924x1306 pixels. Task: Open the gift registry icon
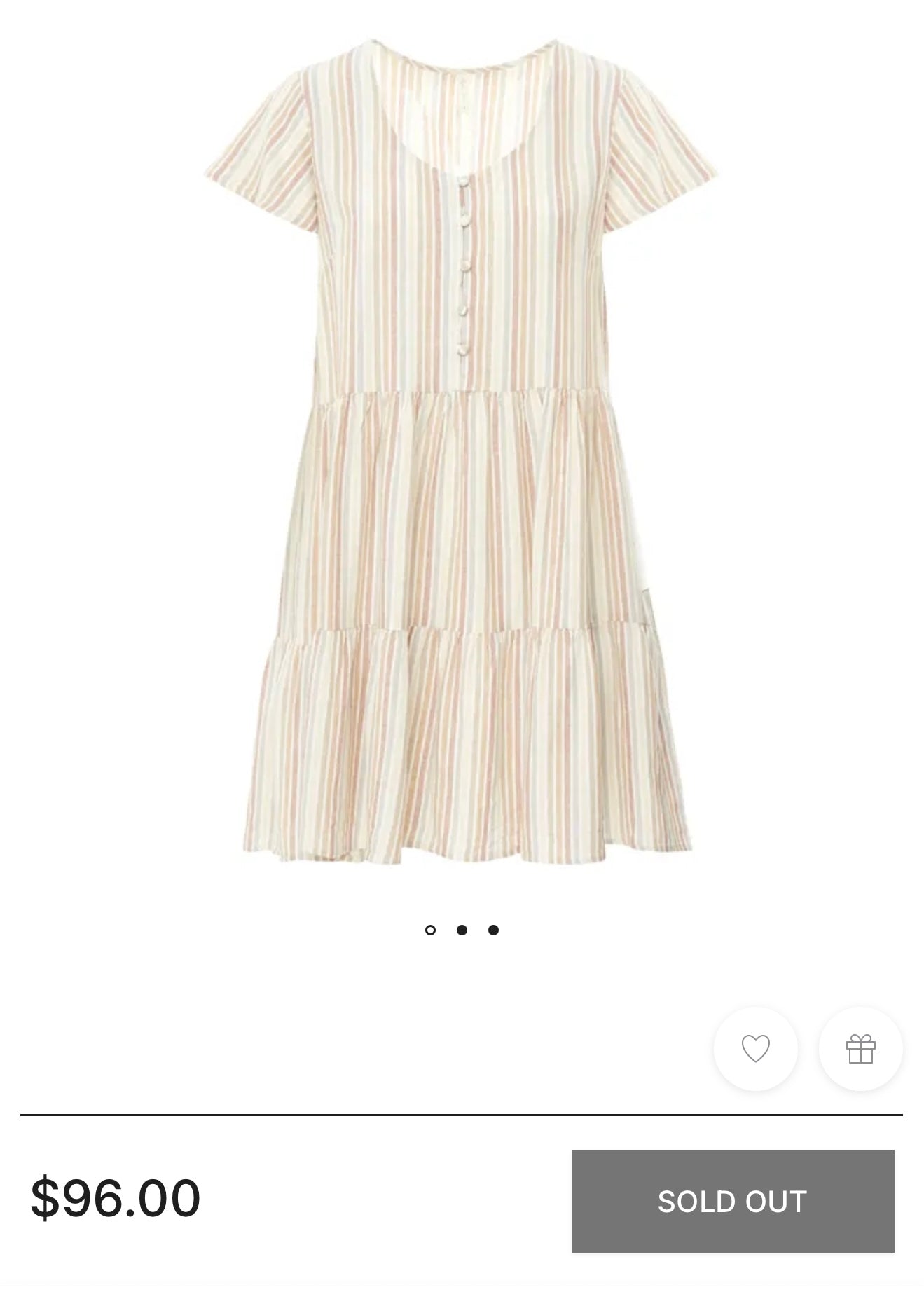860,1048
